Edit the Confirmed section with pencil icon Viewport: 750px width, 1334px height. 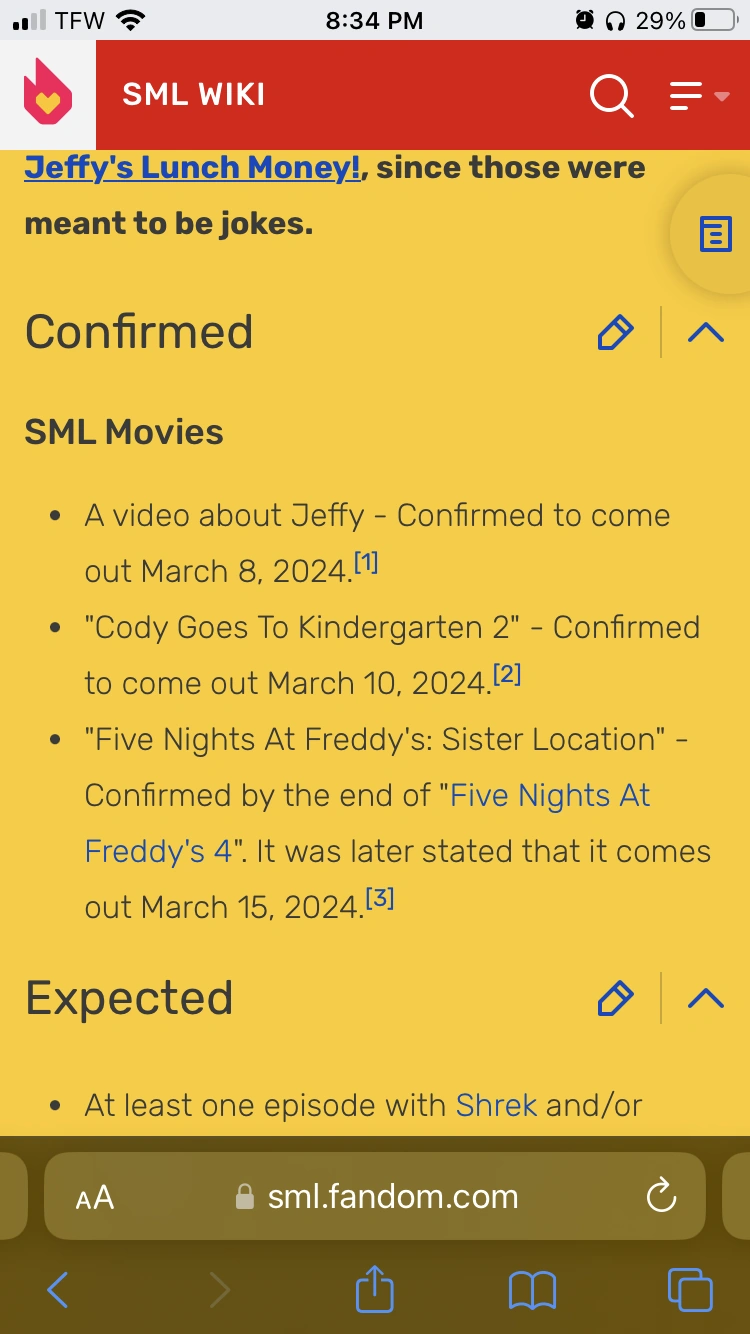tap(615, 332)
